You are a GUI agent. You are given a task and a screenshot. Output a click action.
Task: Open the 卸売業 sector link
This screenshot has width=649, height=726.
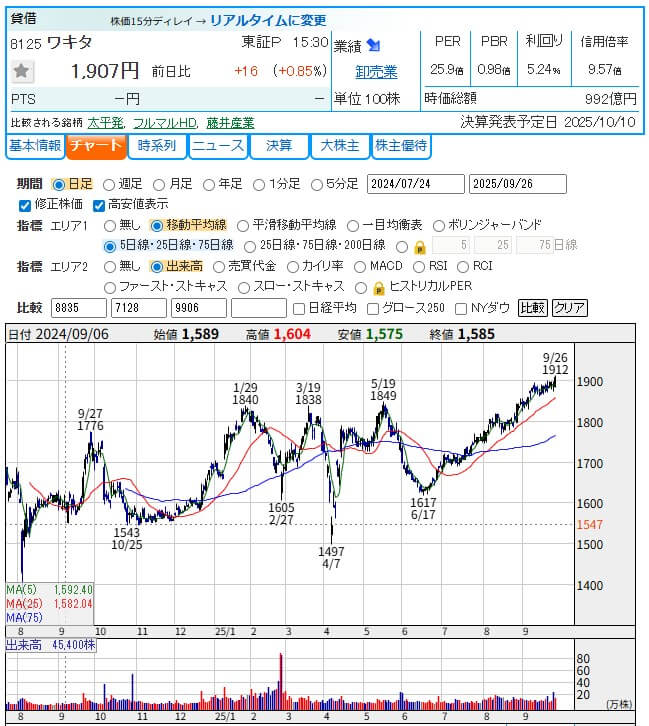point(376,72)
